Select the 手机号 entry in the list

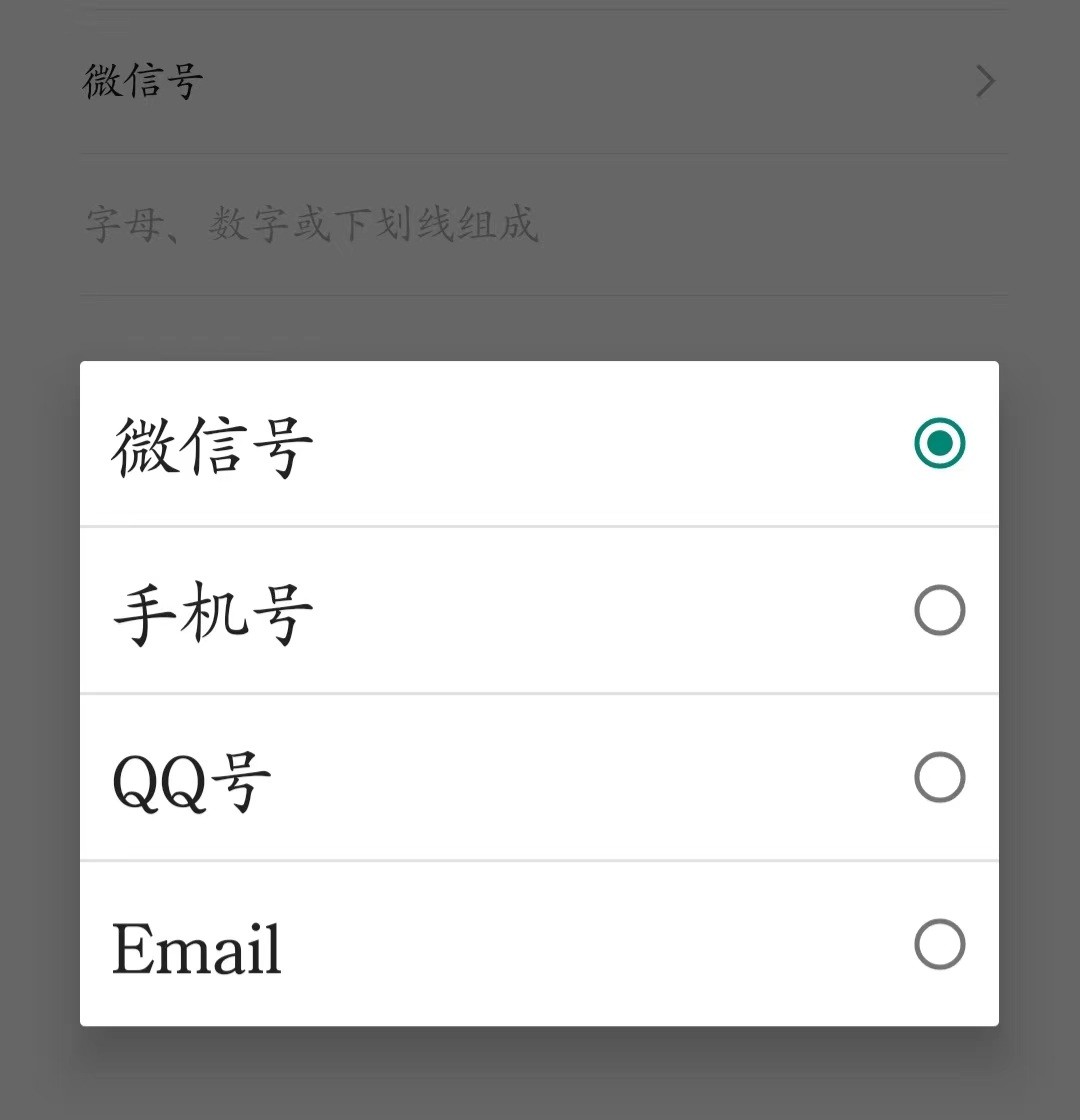click(540, 610)
